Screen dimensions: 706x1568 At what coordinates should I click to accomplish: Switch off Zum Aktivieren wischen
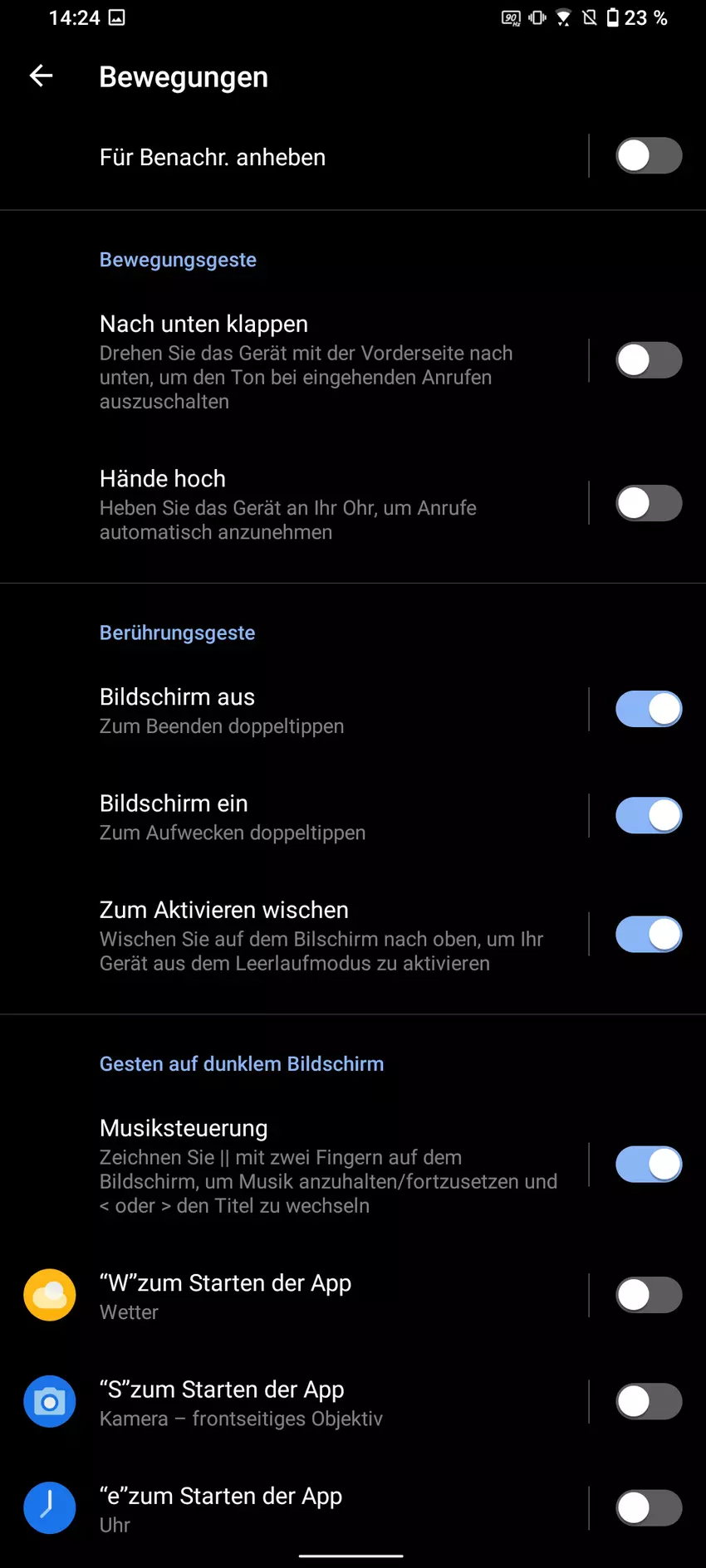coord(648,935)
